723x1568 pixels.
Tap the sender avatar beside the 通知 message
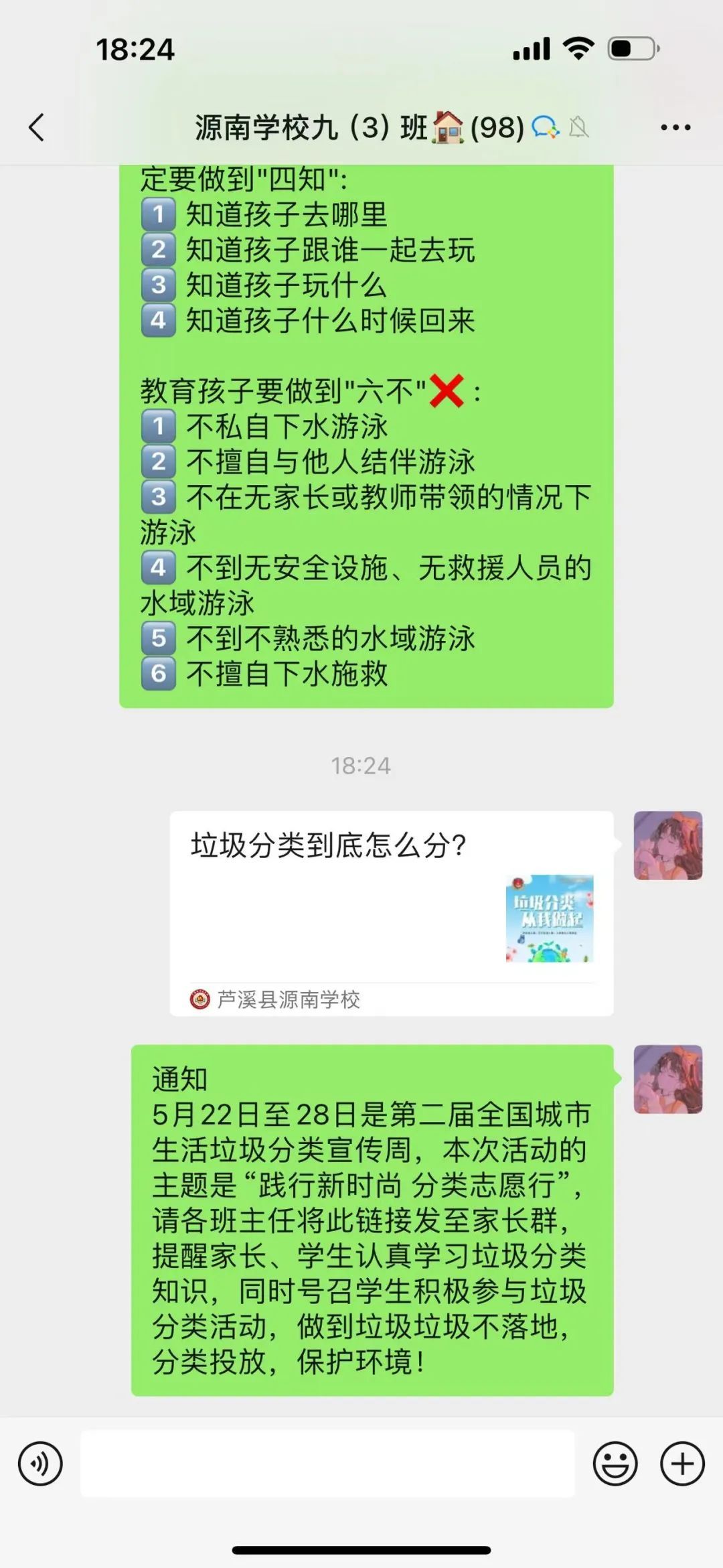tap(667, 1079)
